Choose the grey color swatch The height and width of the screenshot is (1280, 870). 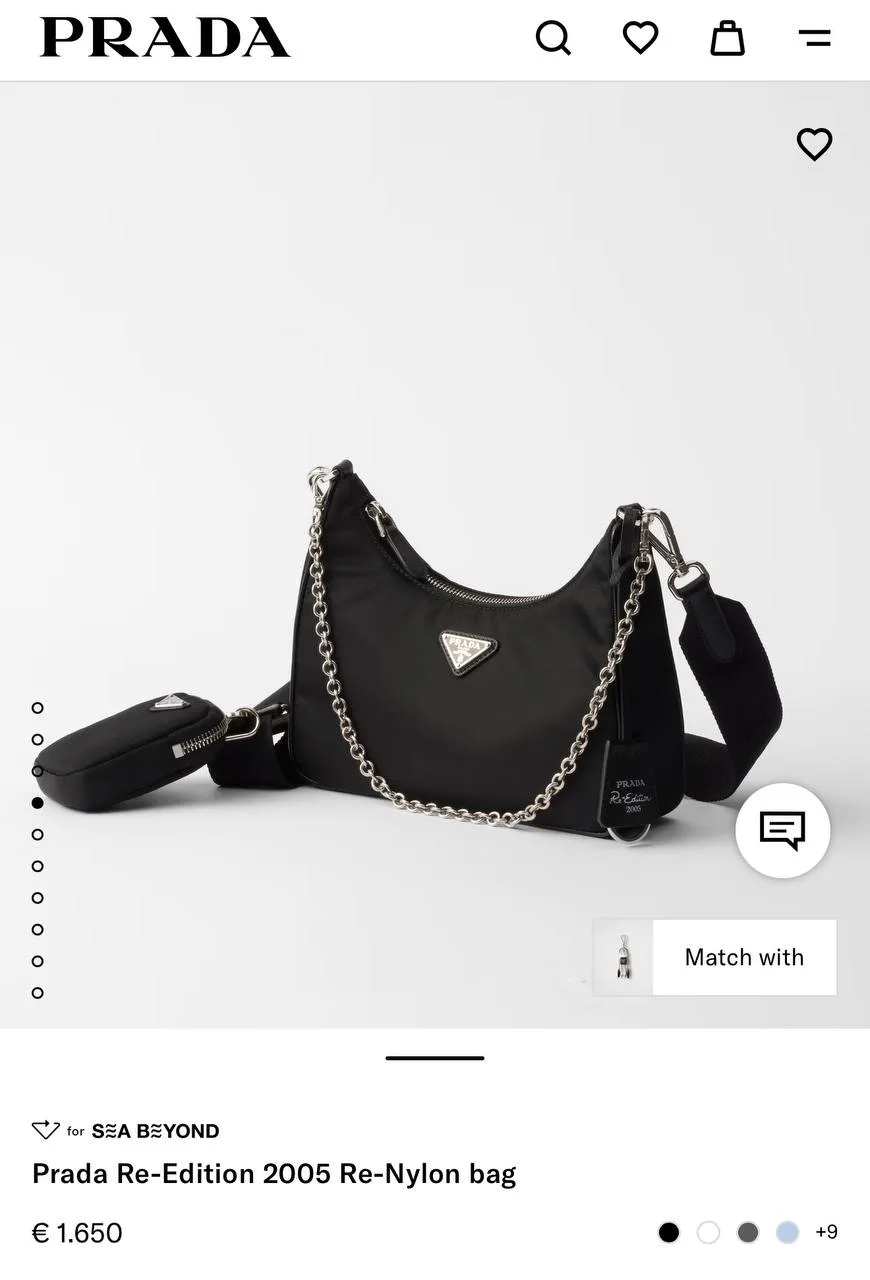[748, 1232]
